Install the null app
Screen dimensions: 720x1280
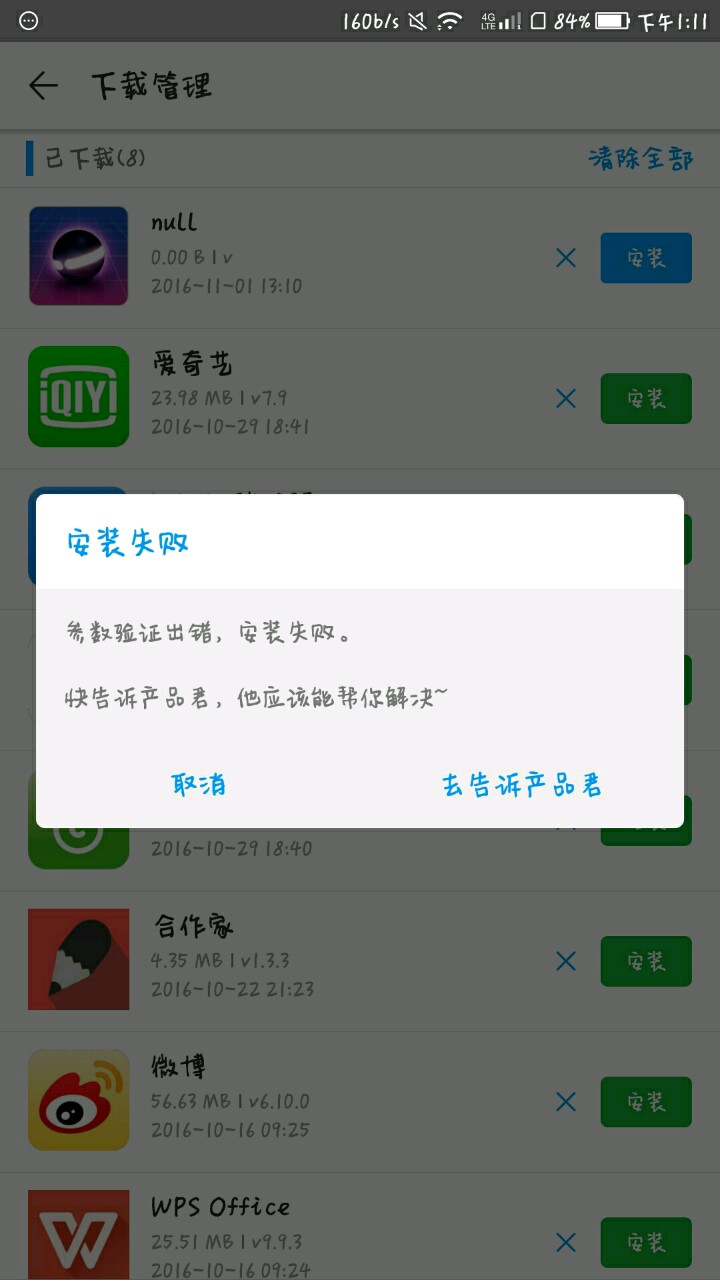646,258
